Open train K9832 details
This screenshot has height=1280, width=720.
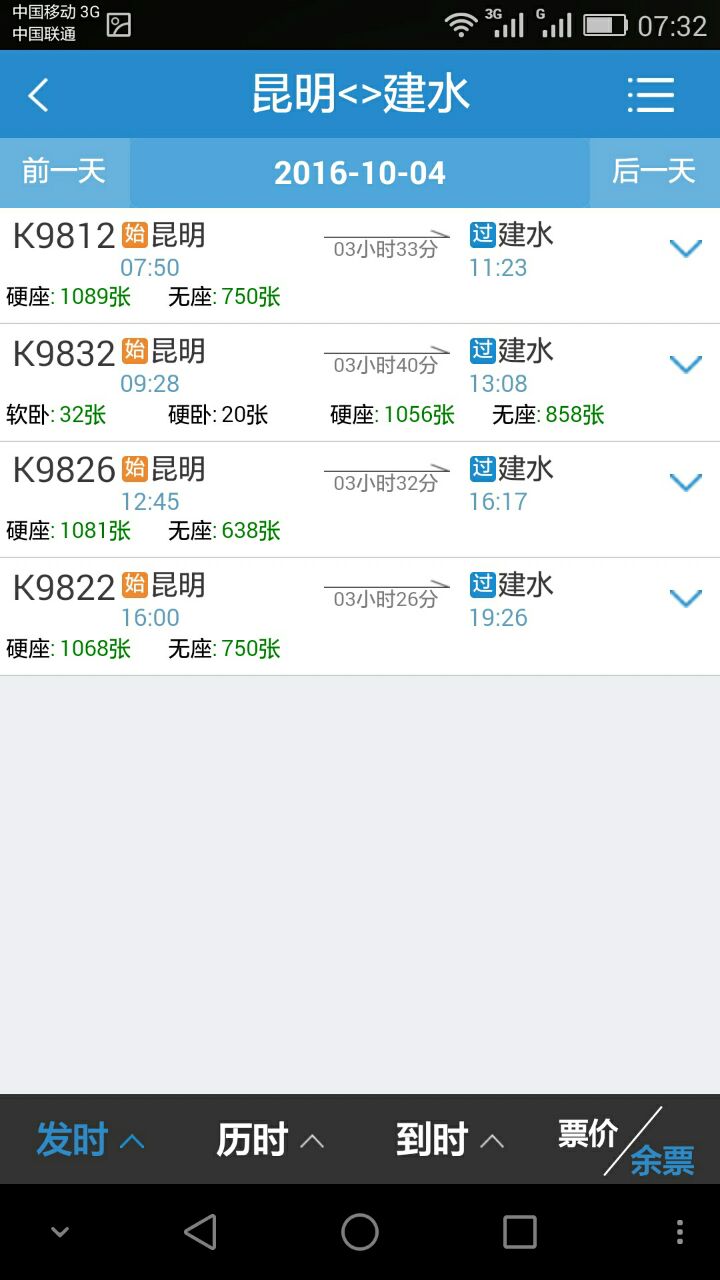coord(360,383)
